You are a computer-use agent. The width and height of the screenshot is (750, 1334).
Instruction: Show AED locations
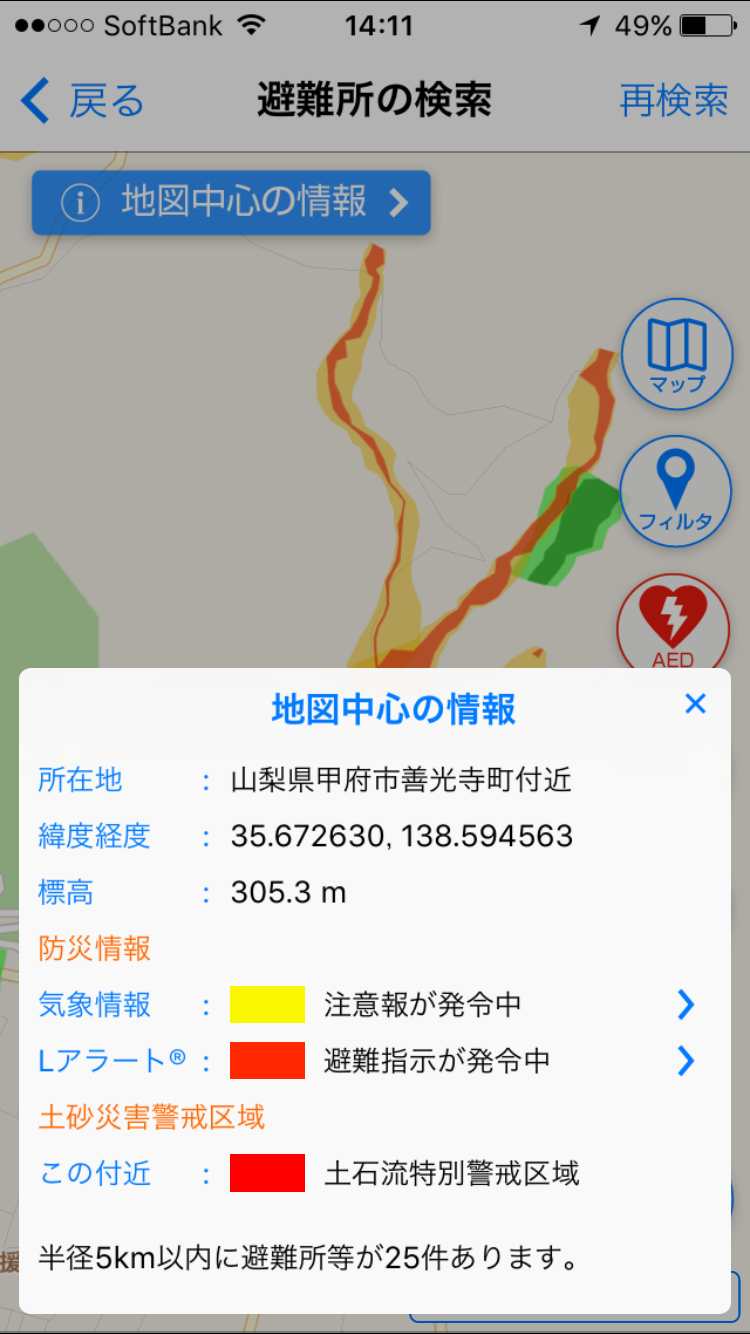pos(673,622)
